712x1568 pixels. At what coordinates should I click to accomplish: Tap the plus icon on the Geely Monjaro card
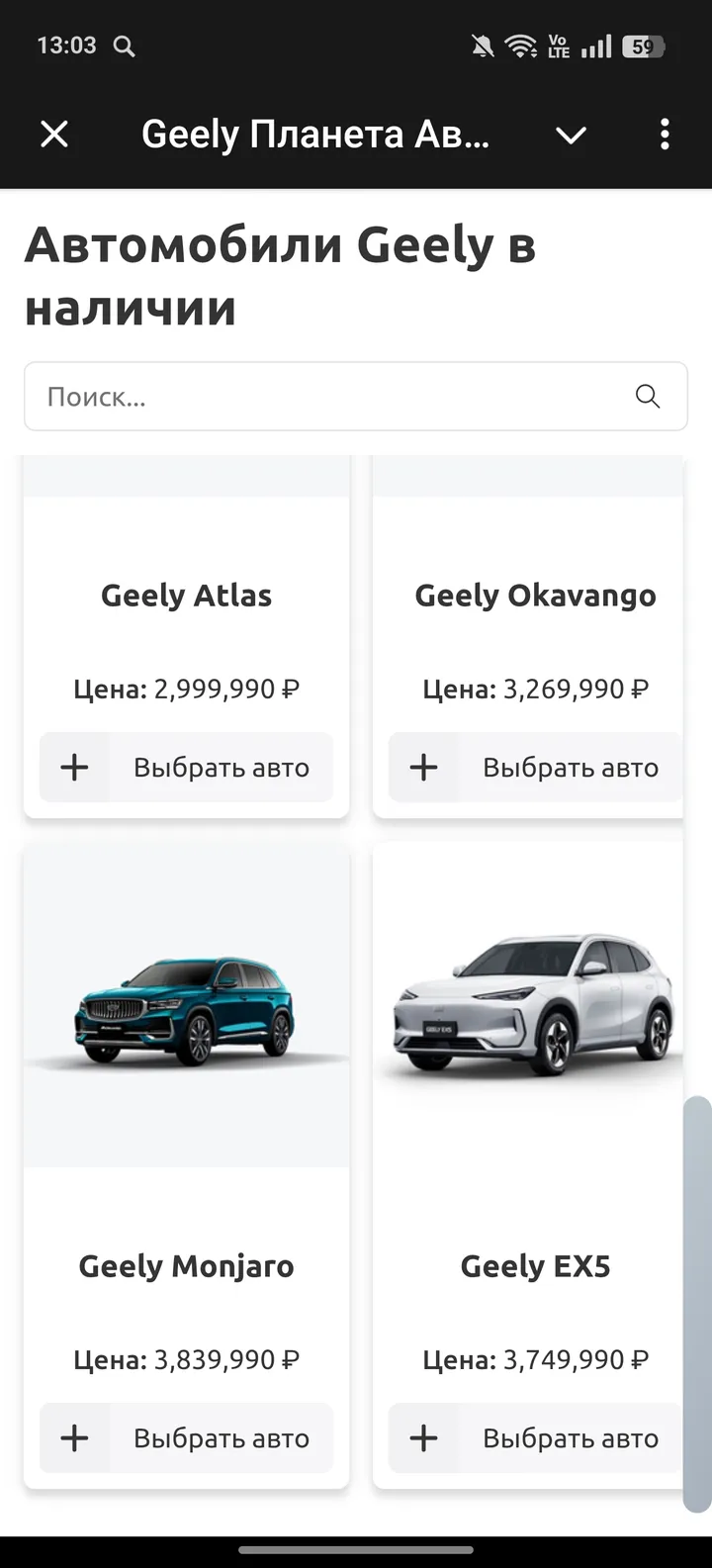click(73, 1437)
